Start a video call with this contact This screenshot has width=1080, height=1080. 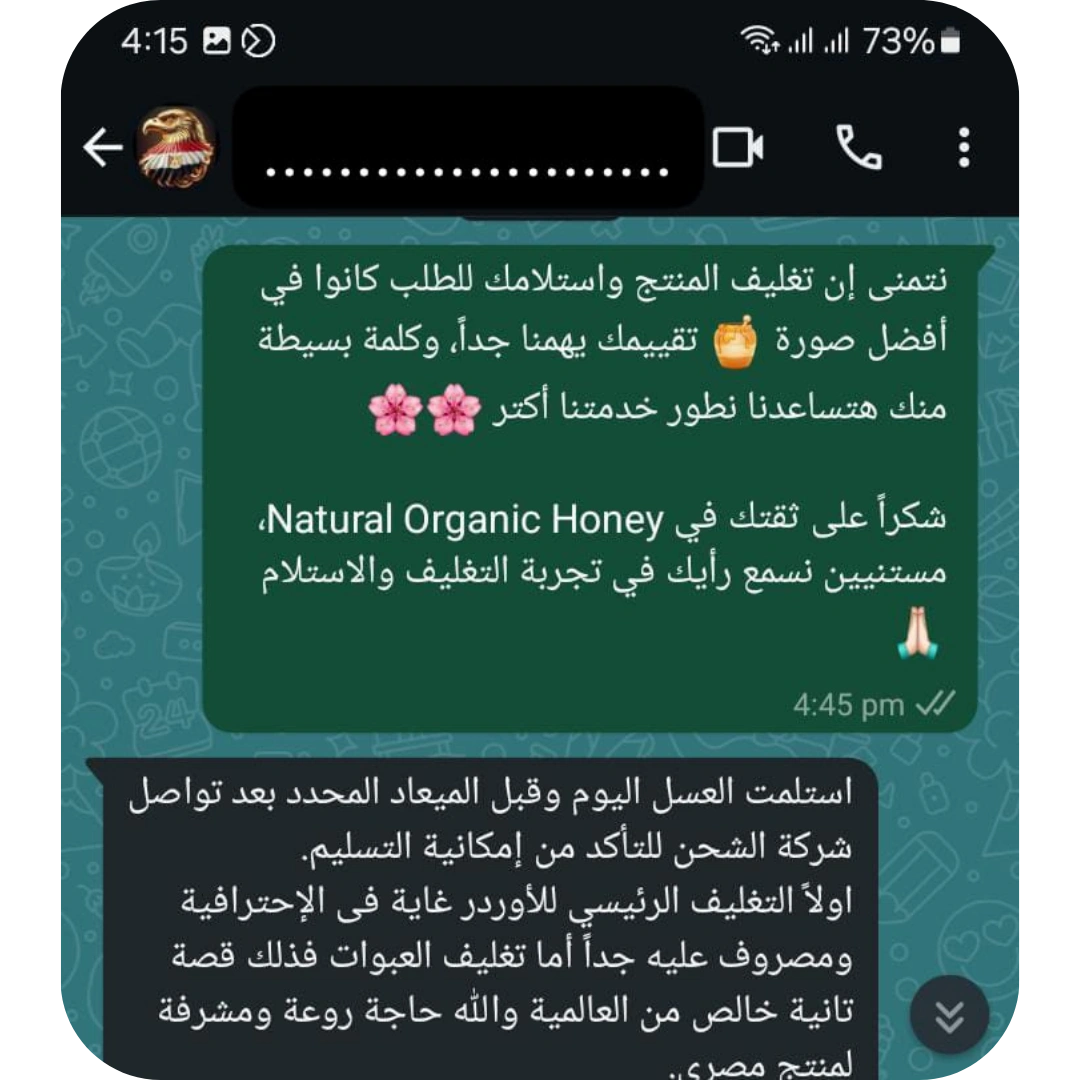pyautogui.click(x=738, y=148)
